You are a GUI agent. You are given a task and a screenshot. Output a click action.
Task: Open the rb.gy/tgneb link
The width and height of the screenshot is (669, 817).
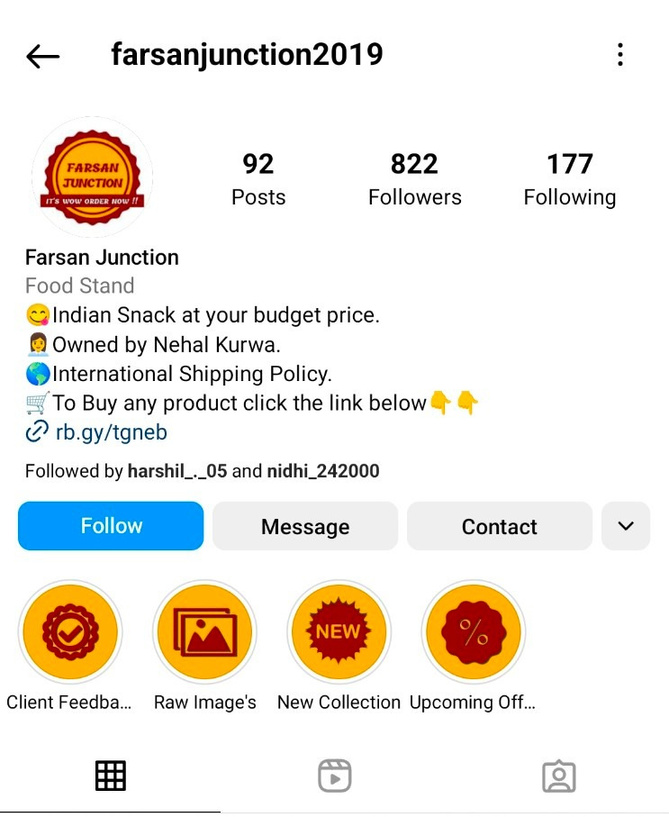(x=111, y=433)
